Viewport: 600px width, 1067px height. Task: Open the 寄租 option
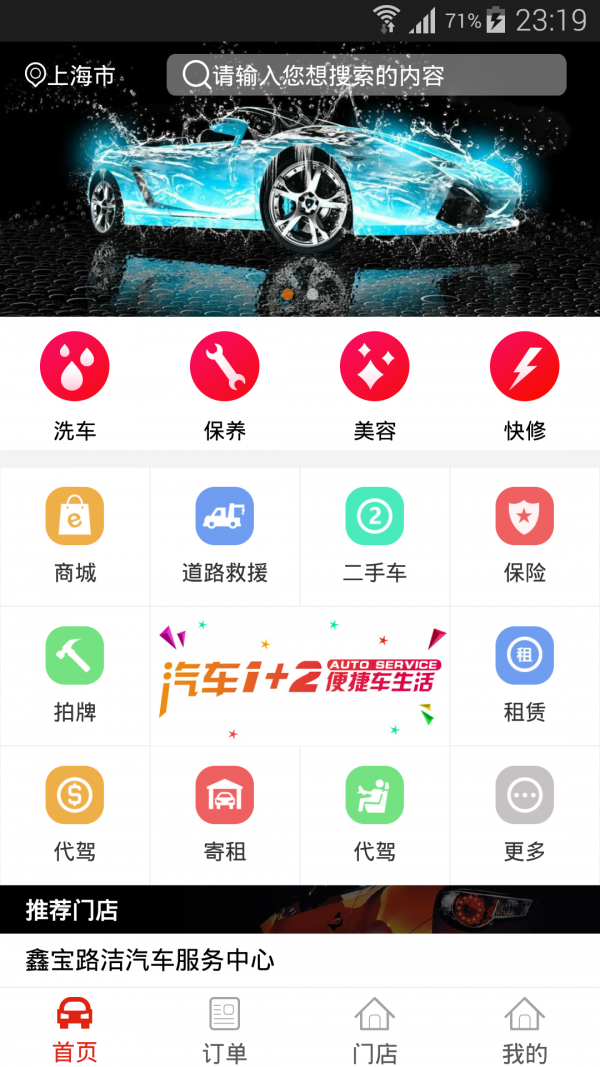tap(225, 815)
